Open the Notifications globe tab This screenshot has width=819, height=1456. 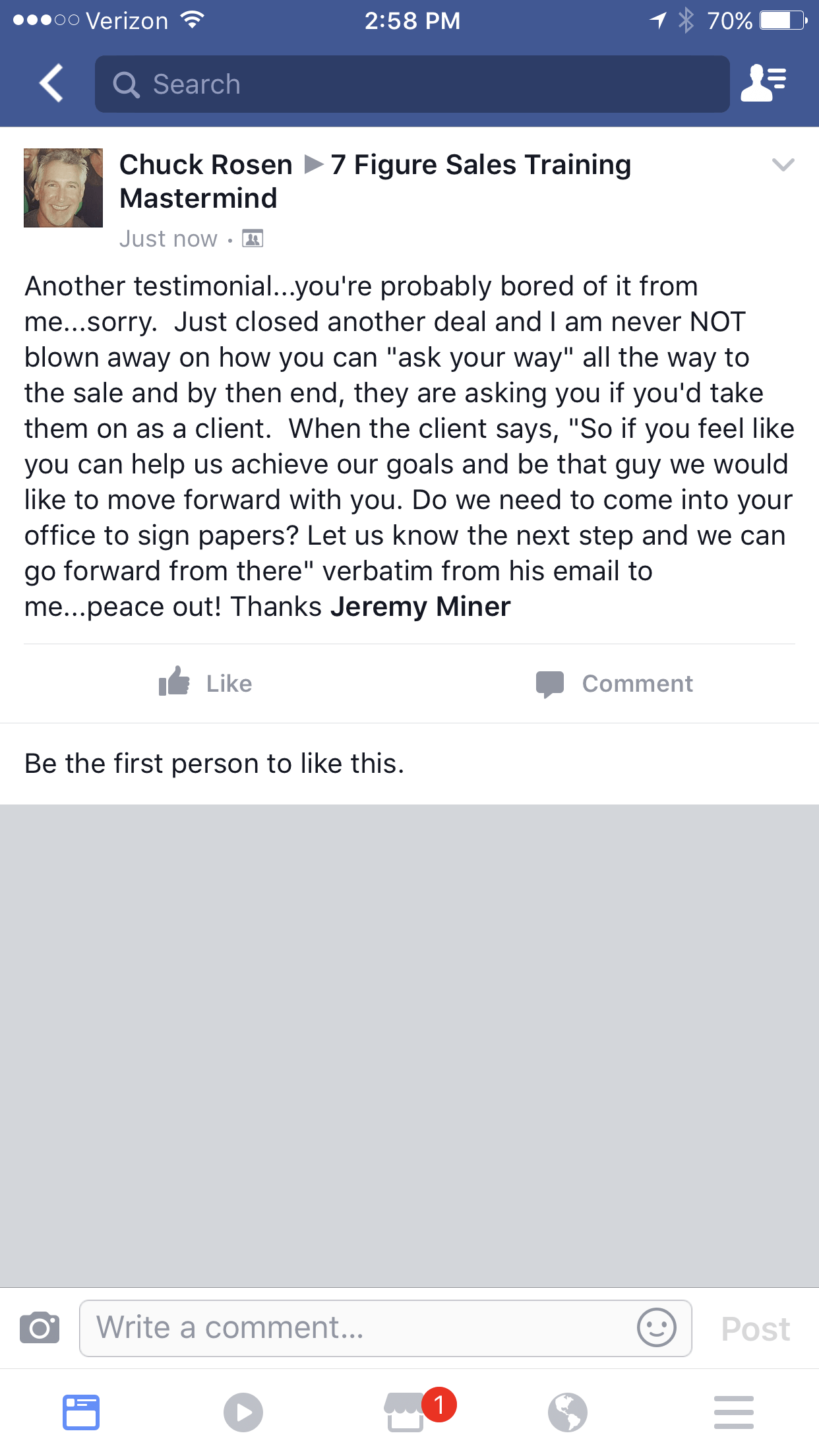pyautogui.click(x=567, y=1412)
